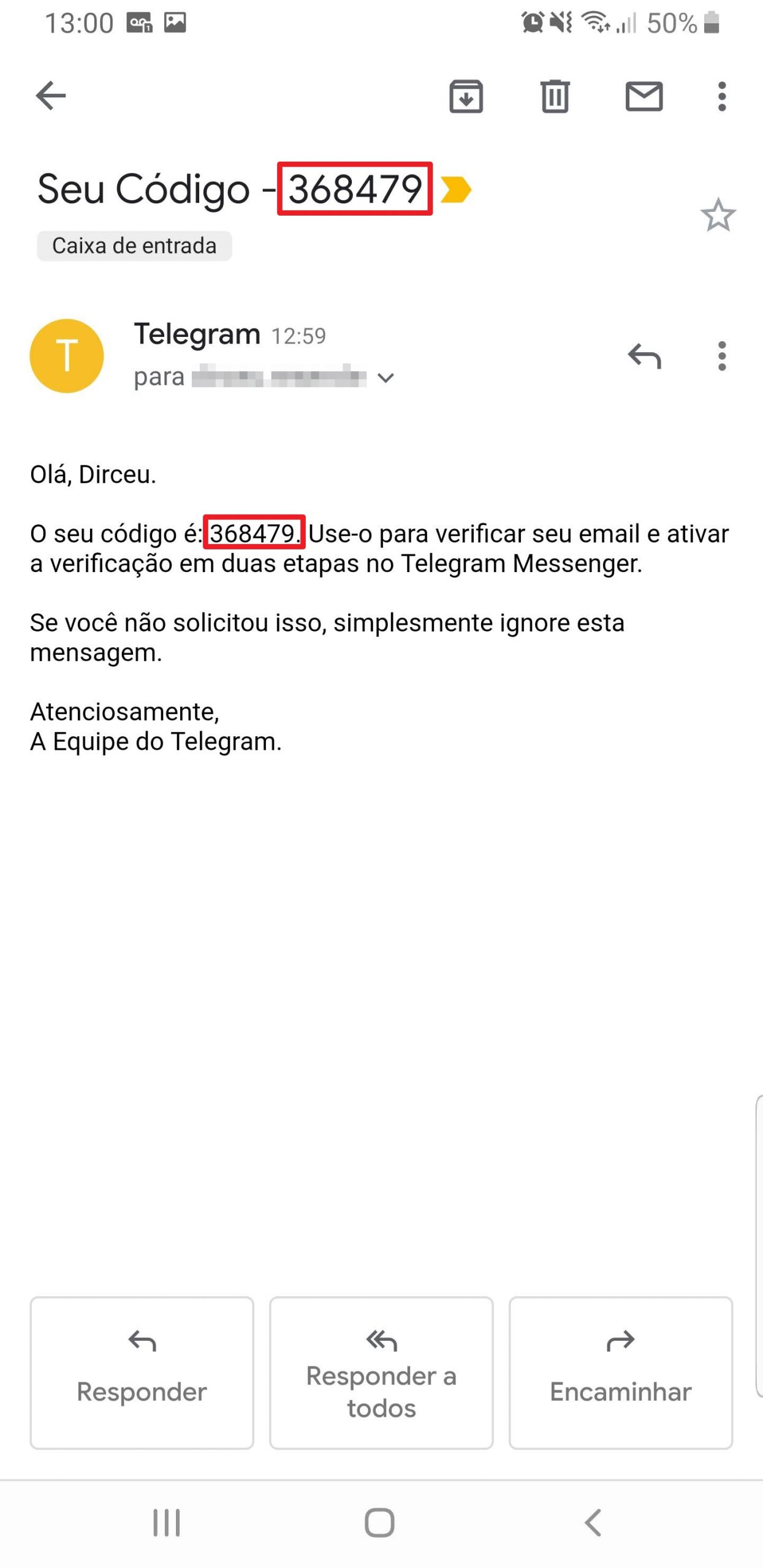763x1568 pixels.
Task: Go back to the inbox list
Action: tap(51, 96)
